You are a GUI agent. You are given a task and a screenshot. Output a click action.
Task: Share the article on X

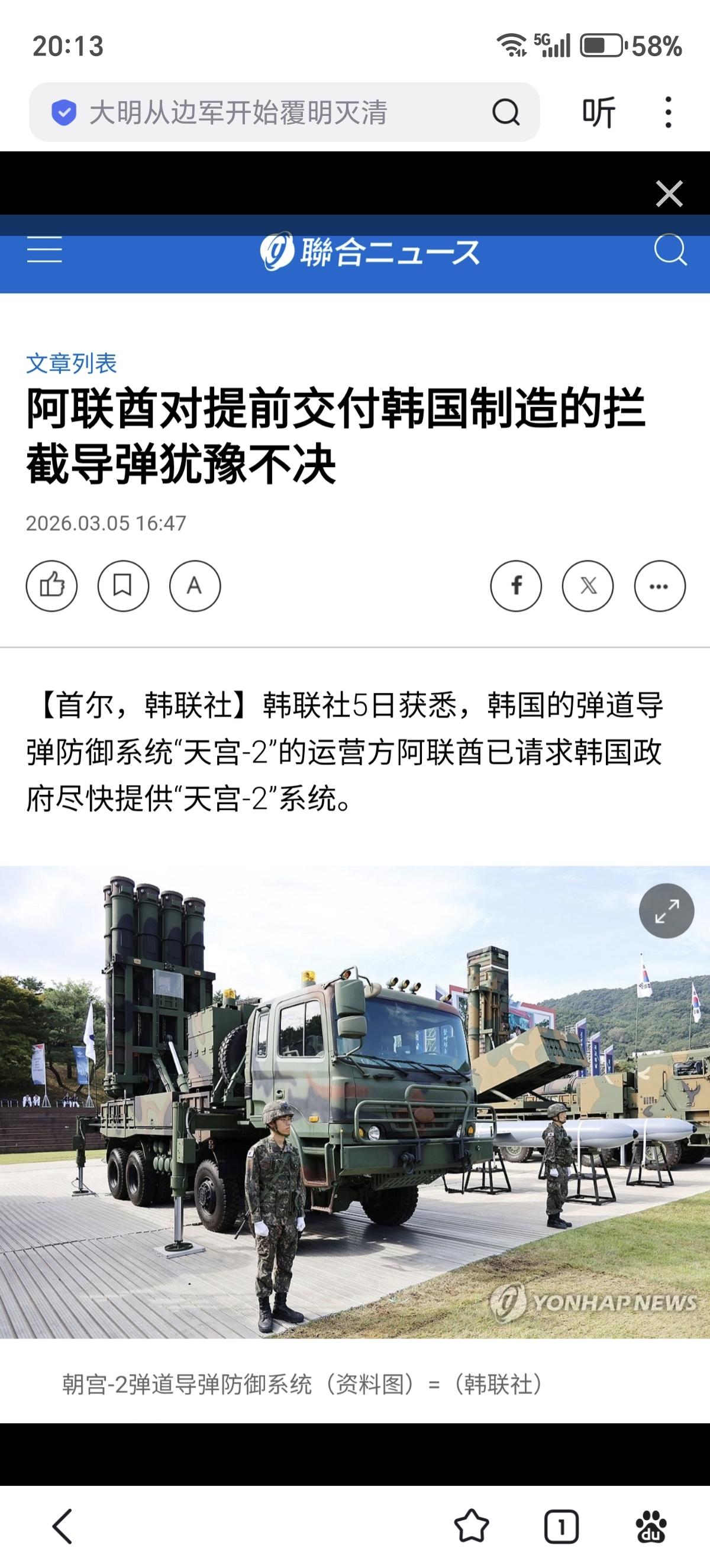click(x=588, y=586)
